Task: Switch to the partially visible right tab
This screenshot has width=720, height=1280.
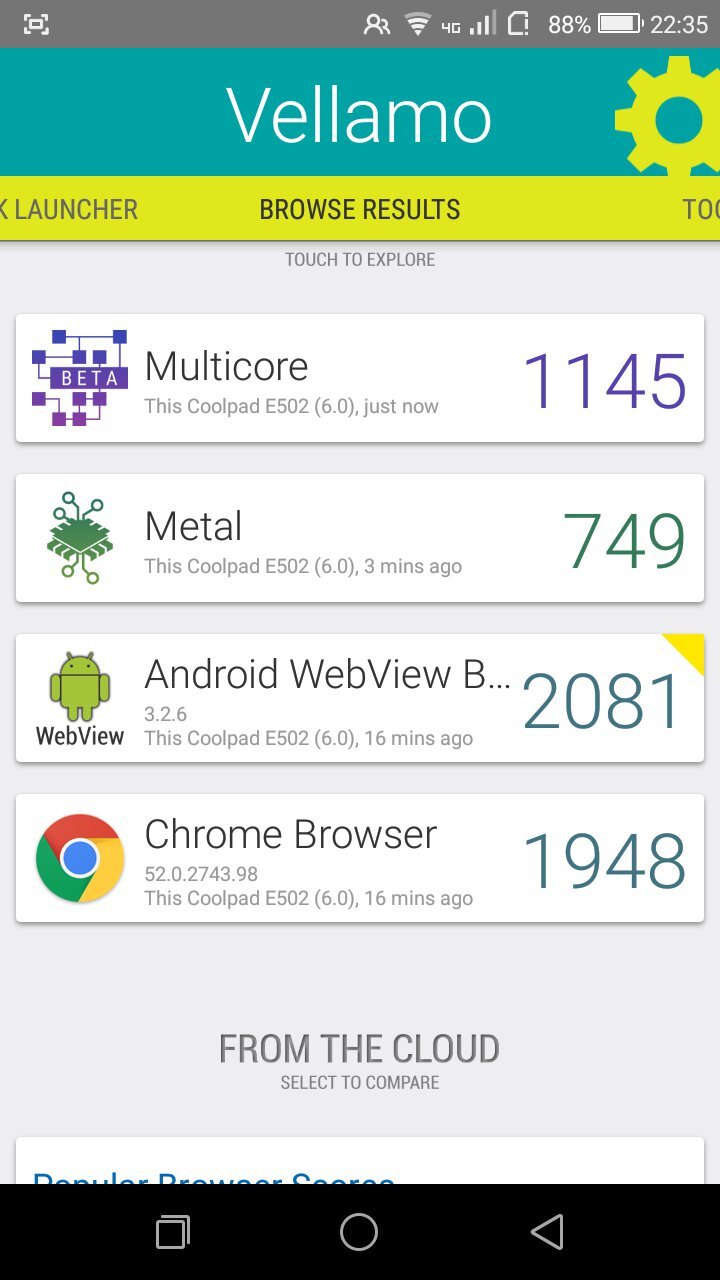Action: point(700,210)
